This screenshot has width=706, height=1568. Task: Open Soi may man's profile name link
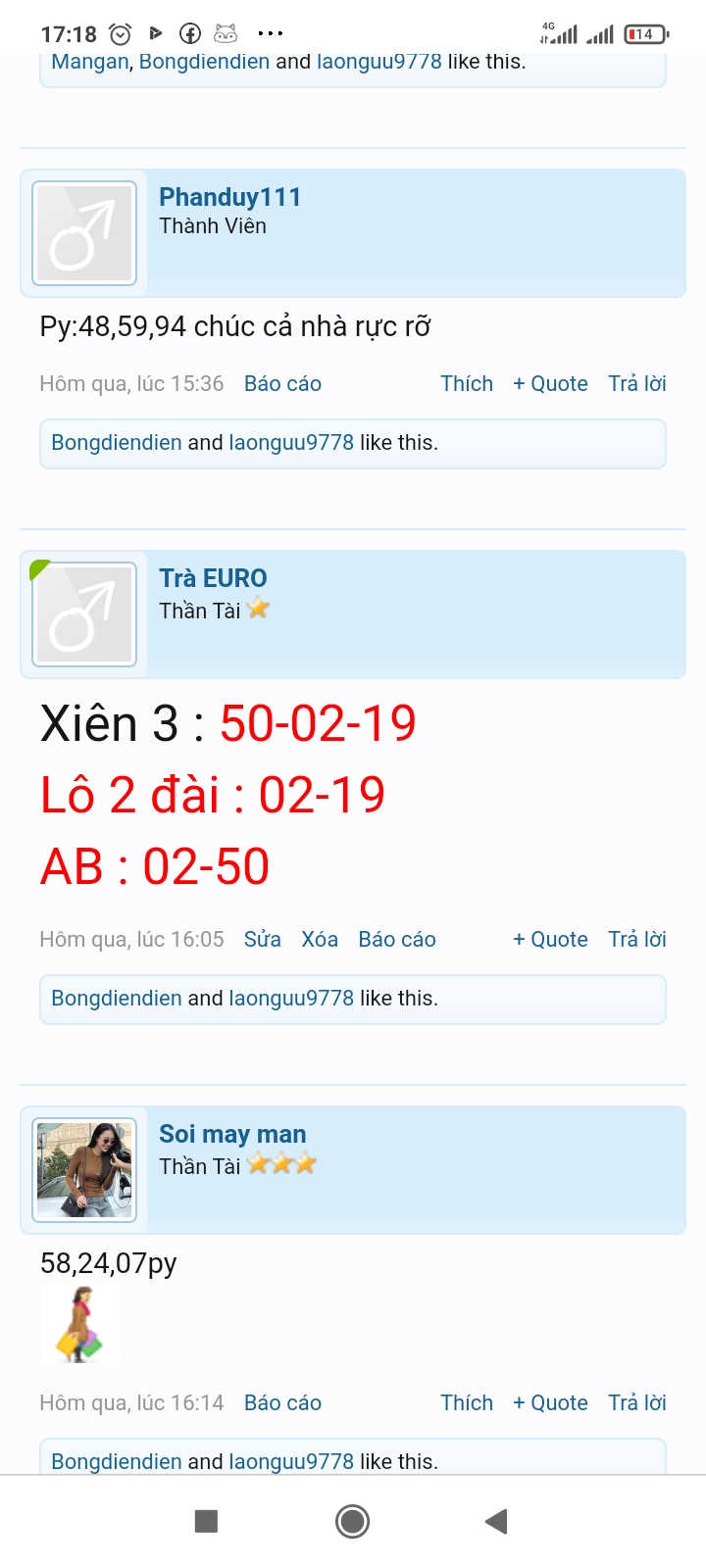[x=232, y=1134]
